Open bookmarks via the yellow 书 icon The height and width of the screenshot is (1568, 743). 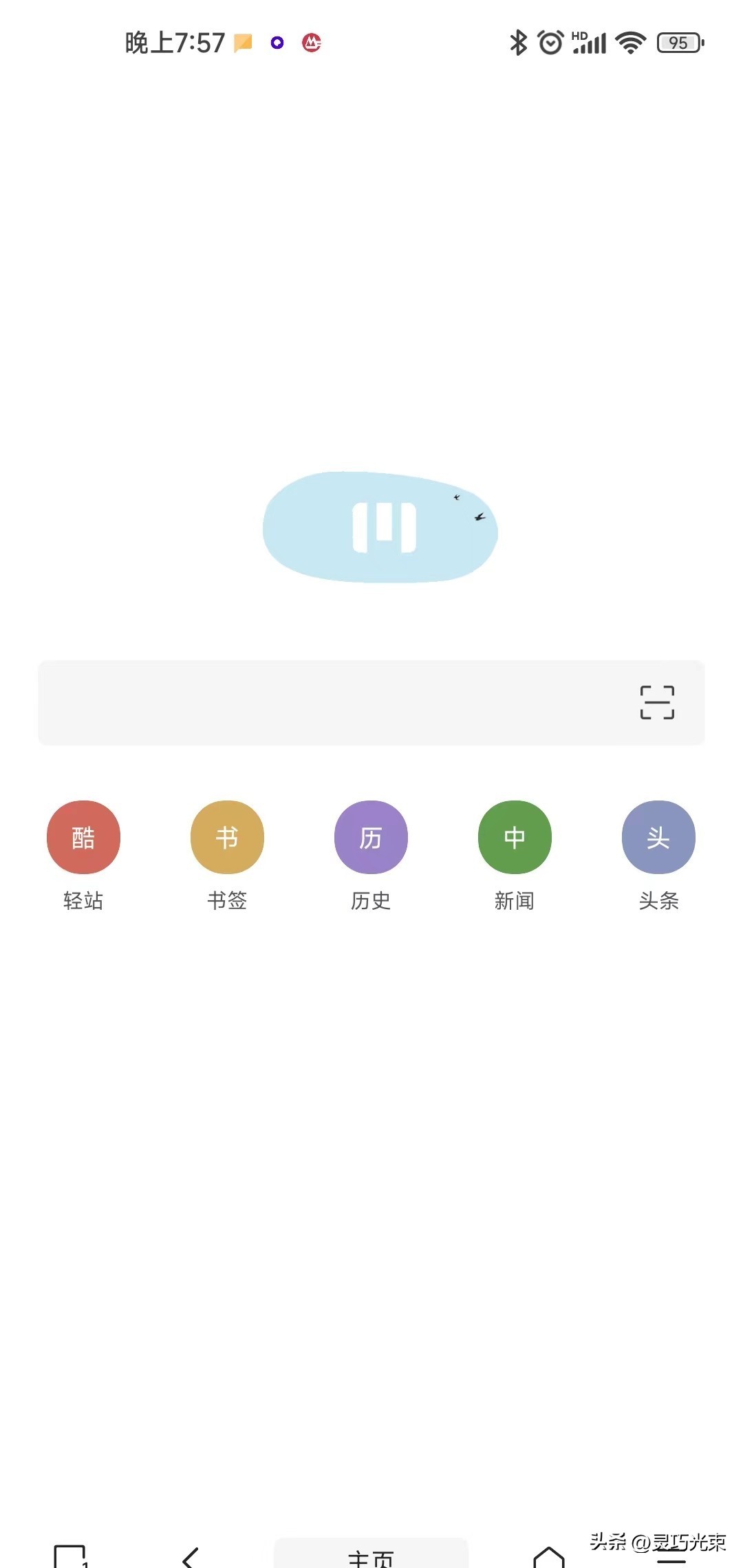click(x=227, y=837)
